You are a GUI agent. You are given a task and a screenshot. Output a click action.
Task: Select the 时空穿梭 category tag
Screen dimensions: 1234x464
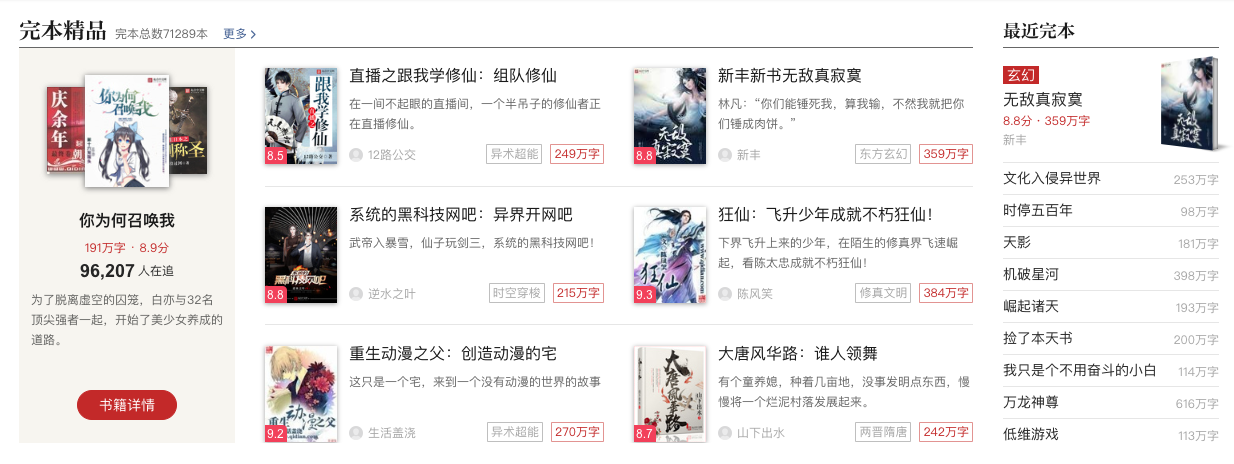515,293
